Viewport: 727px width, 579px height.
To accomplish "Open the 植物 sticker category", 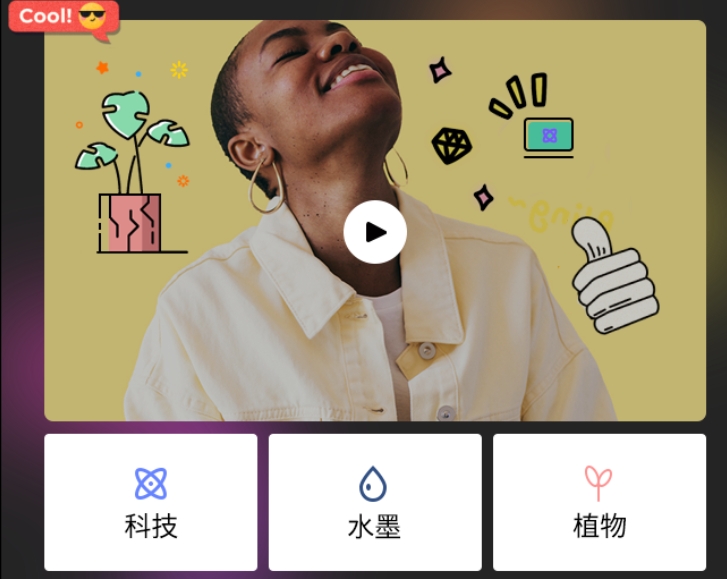I will pyautogui.click(x=599, y=502).
